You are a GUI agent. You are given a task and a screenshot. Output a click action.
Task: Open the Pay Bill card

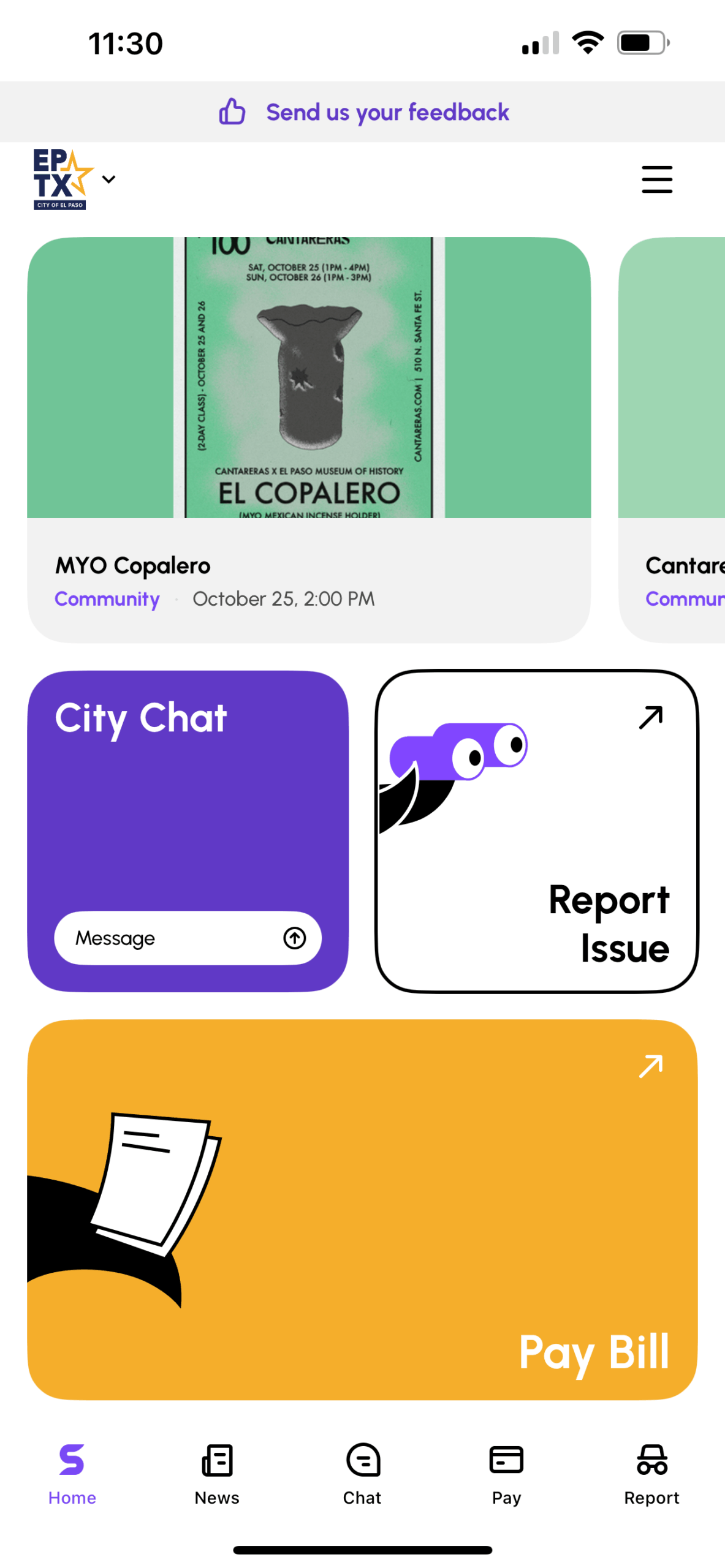[362, 1208]
